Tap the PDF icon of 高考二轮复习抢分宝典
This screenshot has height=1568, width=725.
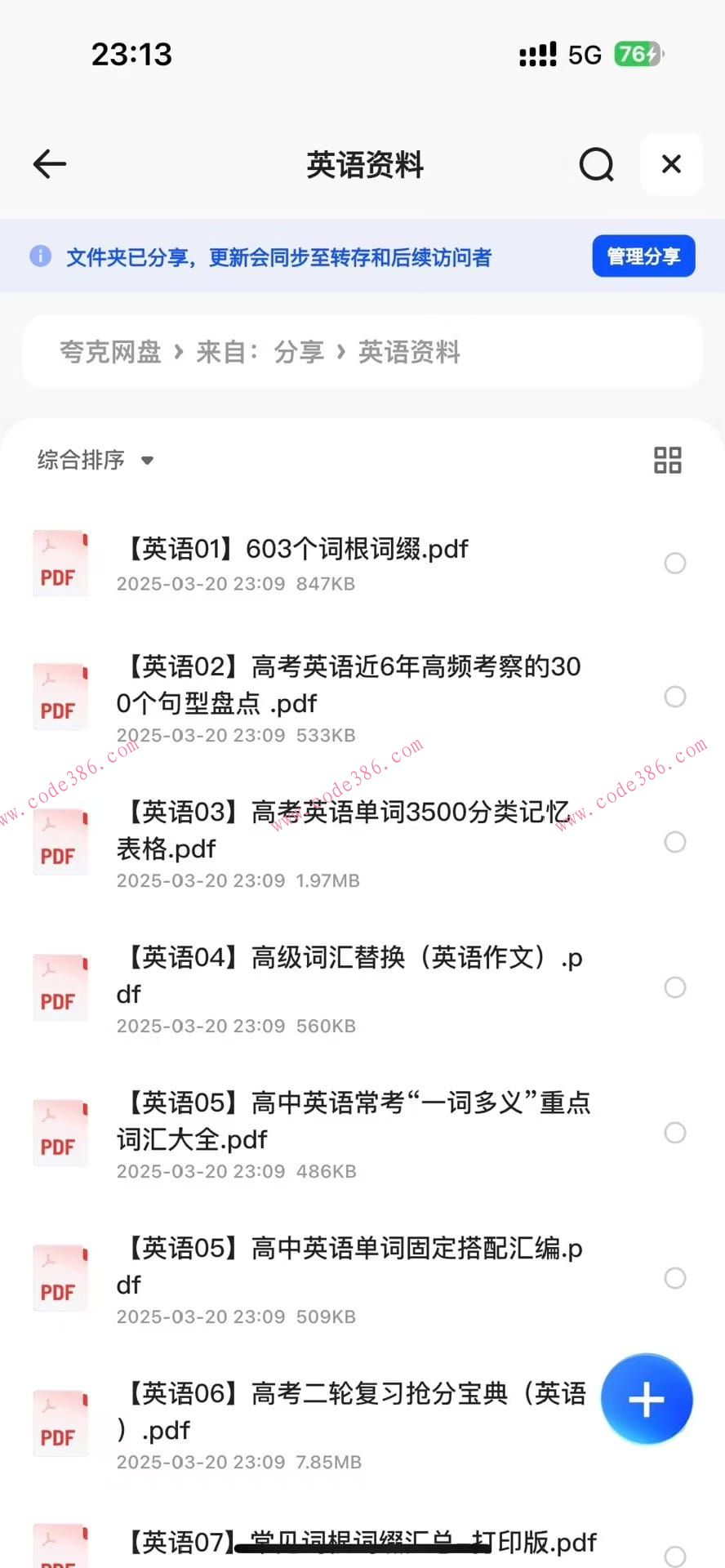pos(60,1423)
